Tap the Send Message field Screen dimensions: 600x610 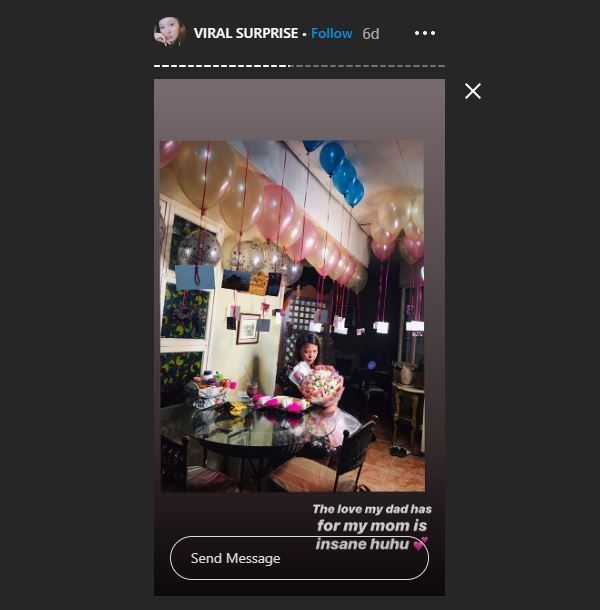(x=298, y=558)
